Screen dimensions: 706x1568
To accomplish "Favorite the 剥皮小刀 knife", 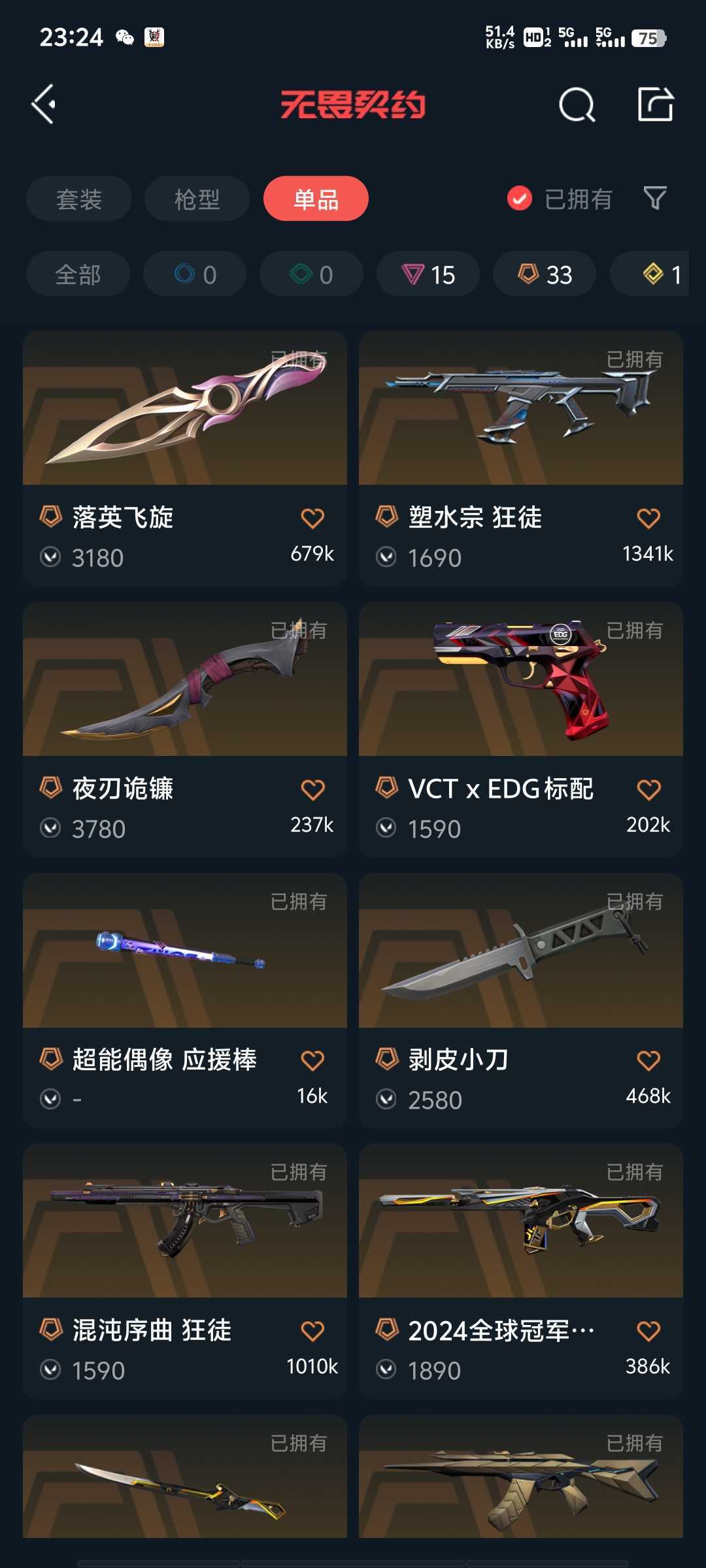I will [x=648, y=1060].
